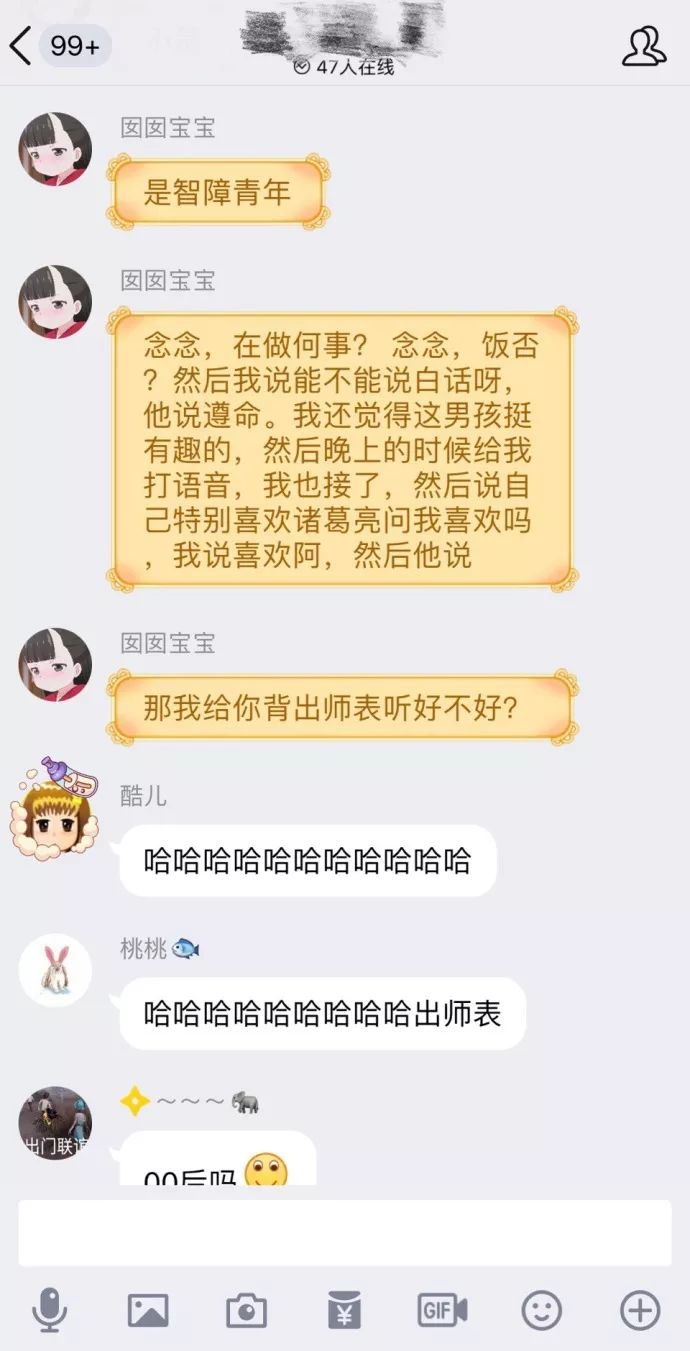Open the group members info icon

pyautogui.click(x=644, y=47)
